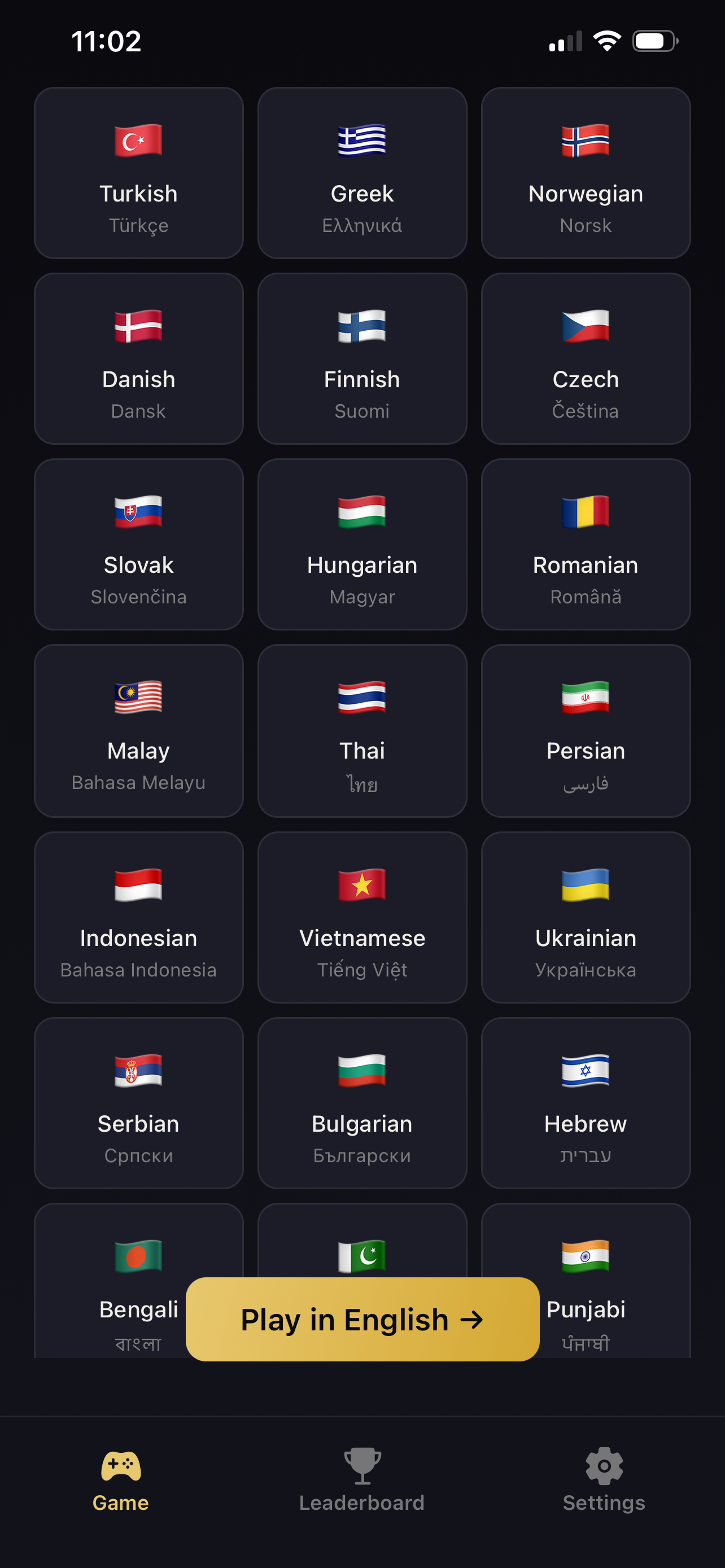The height and width of the screenshot is (1568, 725).
Task: Switch to the Leaderboard tab
Action: click(361, 1479)
